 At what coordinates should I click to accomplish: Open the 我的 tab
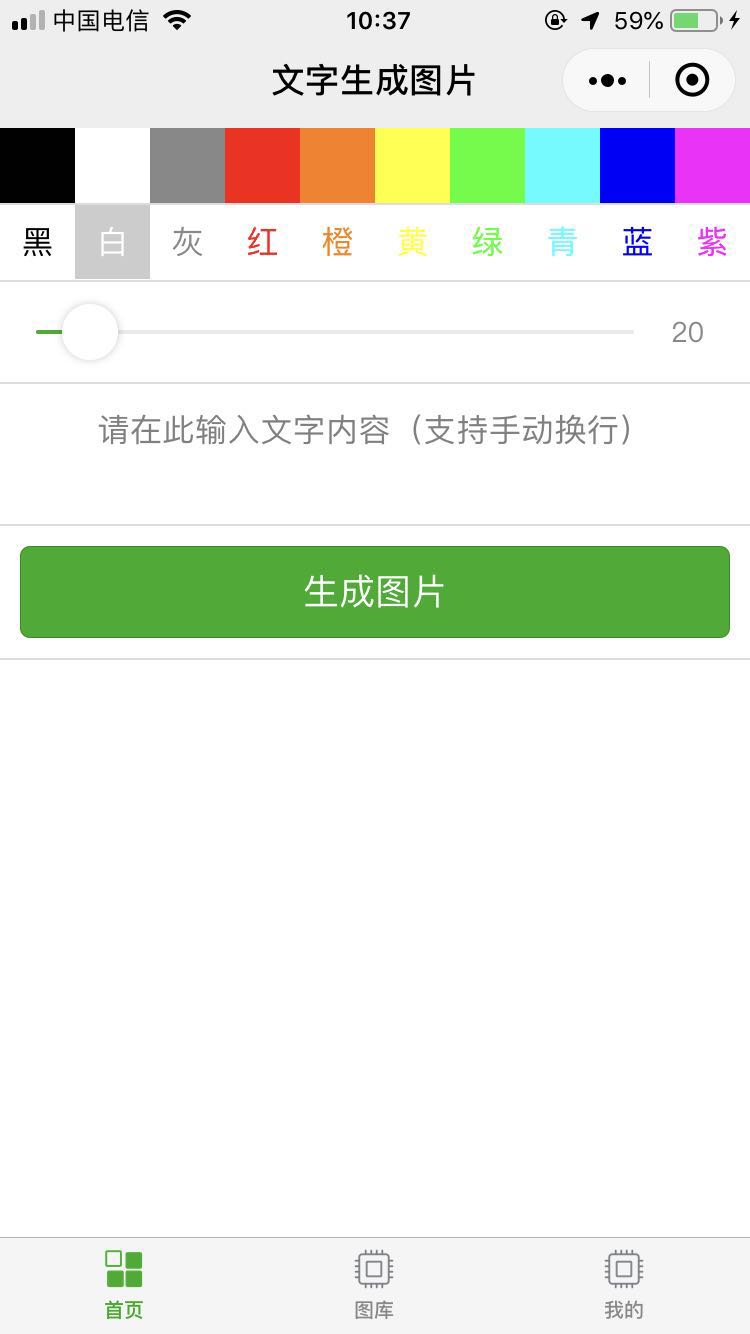(x=624, y=1284)
